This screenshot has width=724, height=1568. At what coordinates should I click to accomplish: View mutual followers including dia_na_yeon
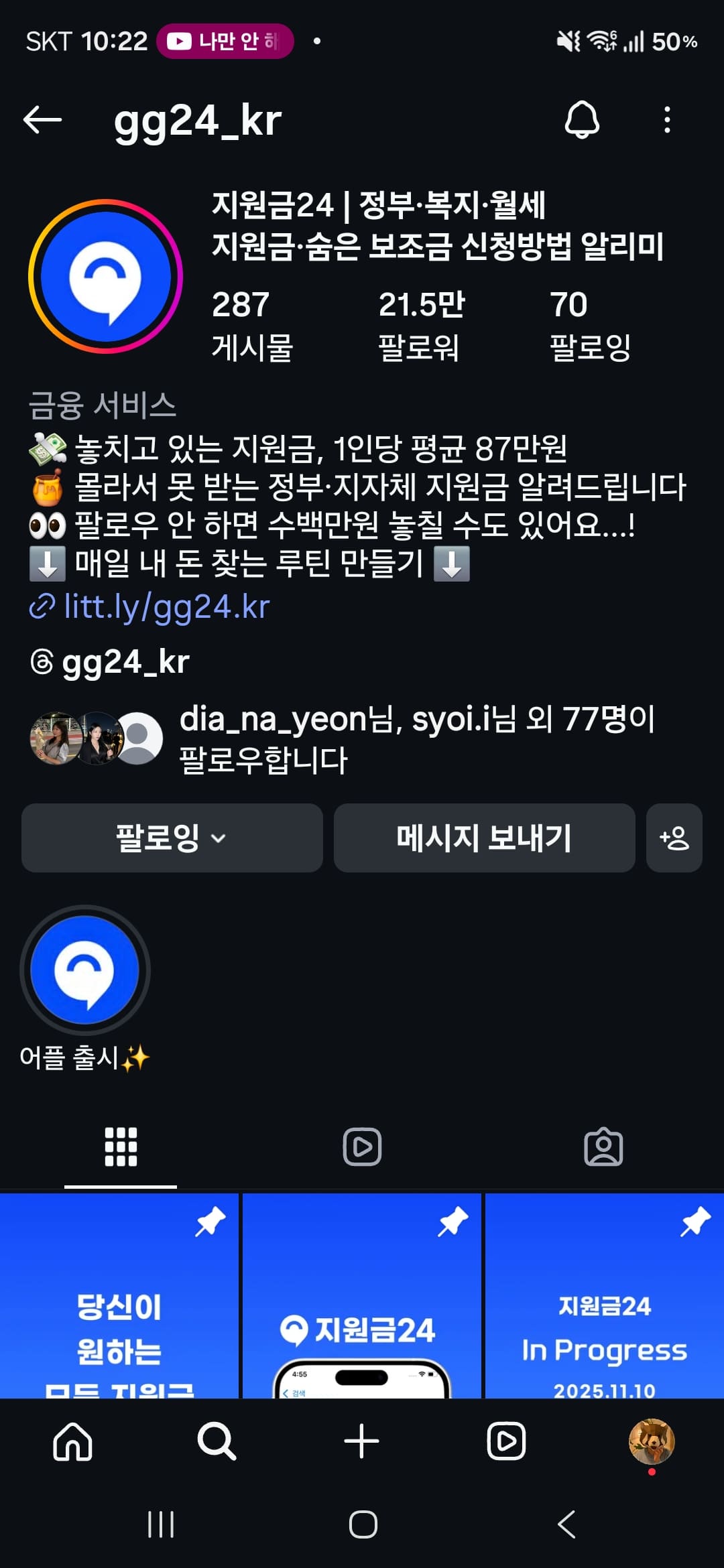pos(342,739)
